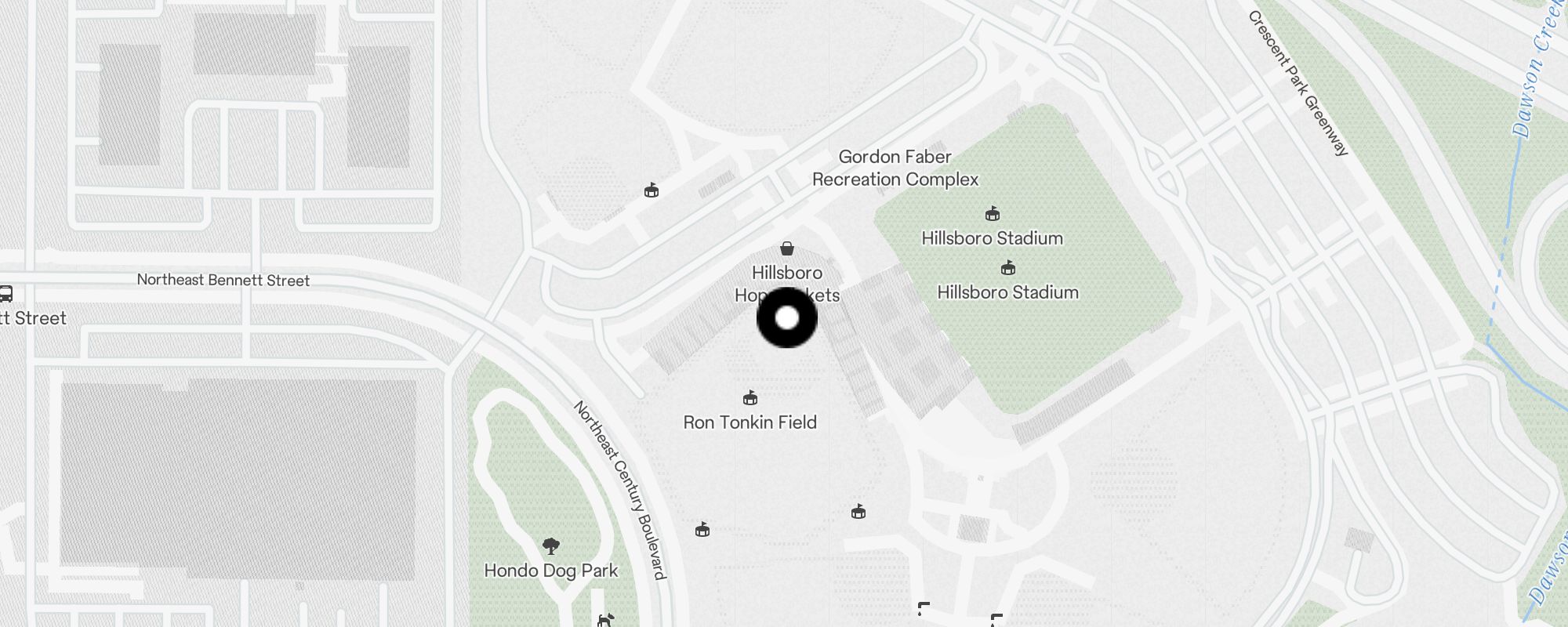Tap the black location pin marker
The image size is (1568, 627).
click(786, 318)
